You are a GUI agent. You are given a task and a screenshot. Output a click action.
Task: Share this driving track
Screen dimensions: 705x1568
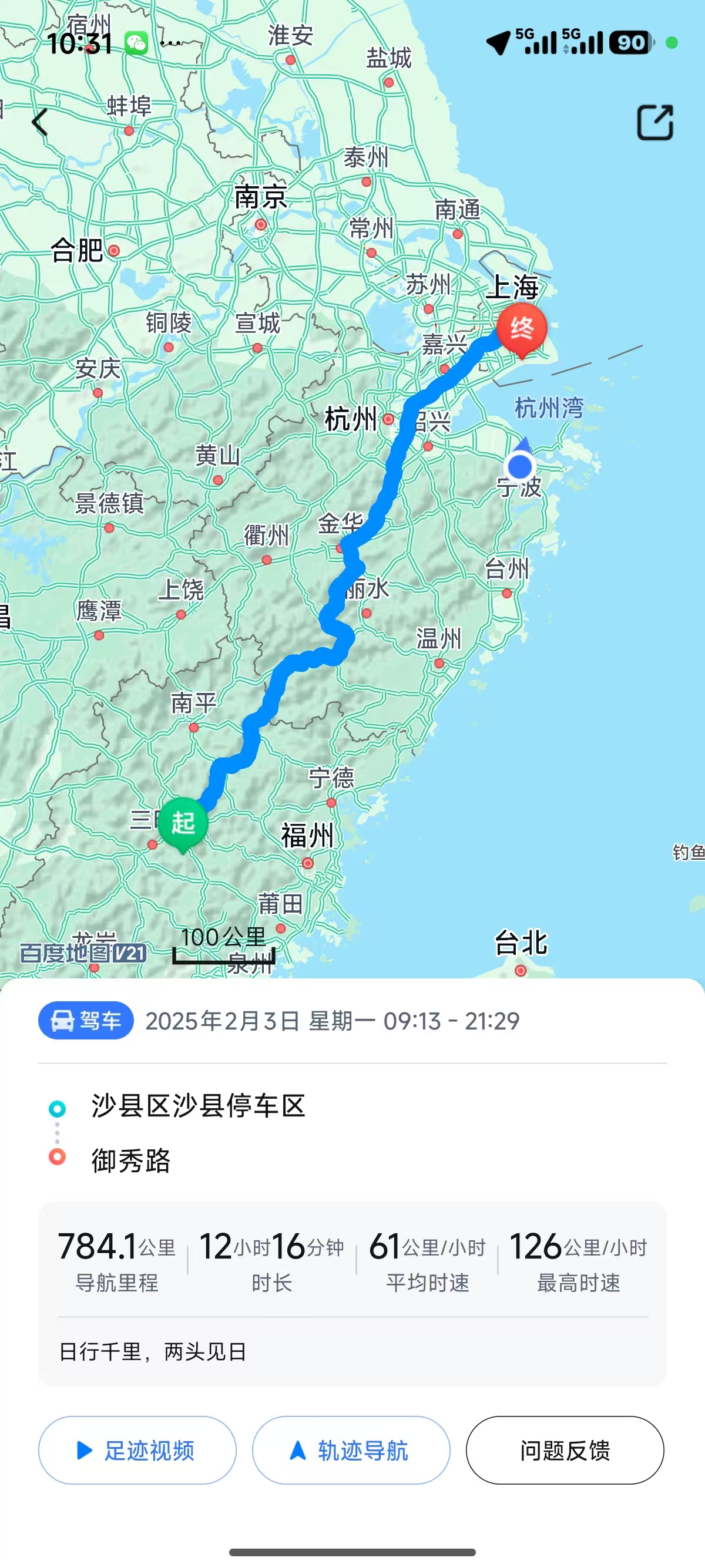(654, 122)
